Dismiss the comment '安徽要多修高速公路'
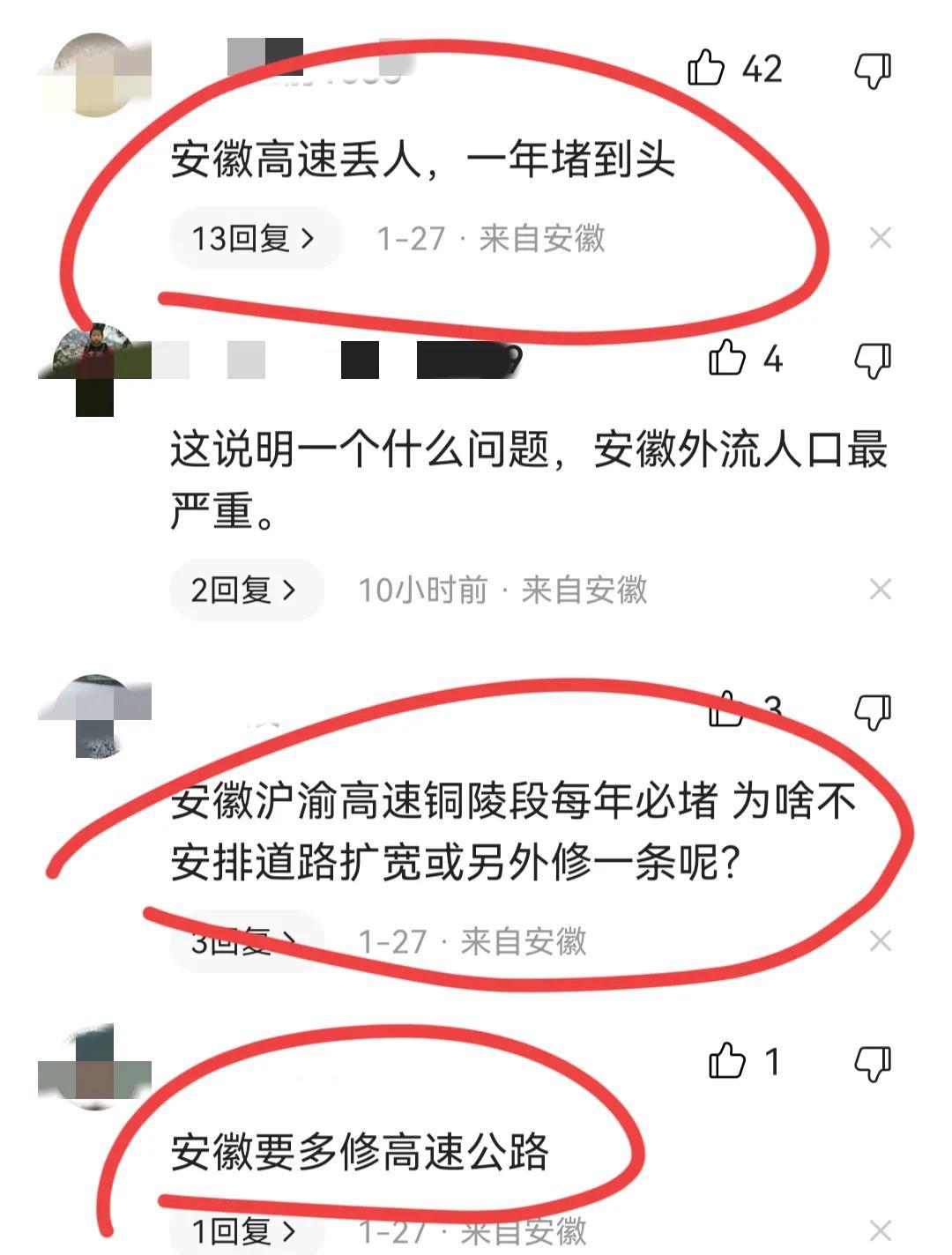This screenshot has width=952, height=1255. pyautogui.click(x=880, y=1230)
